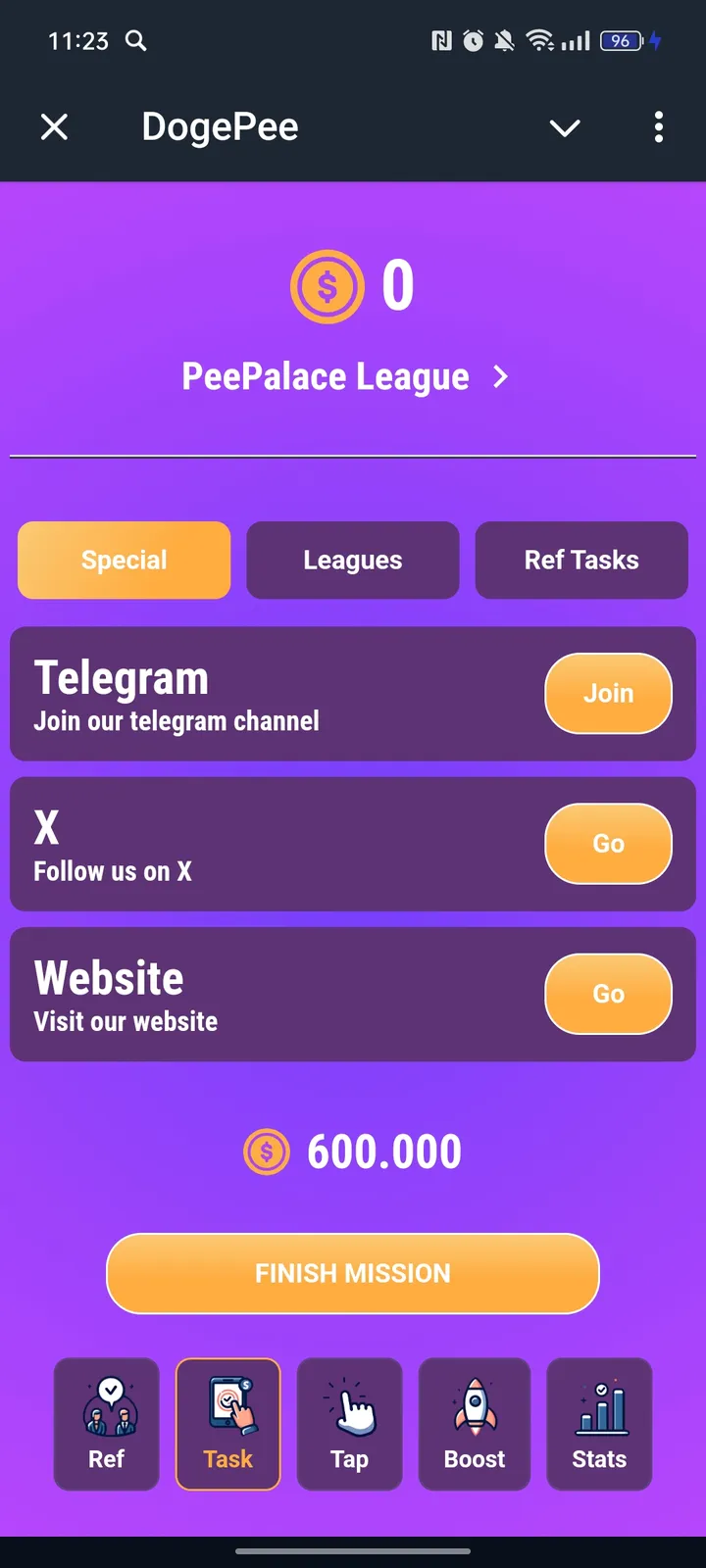Click the battery indicator showing 96
706x1568 pixels.
pos(621,41)
